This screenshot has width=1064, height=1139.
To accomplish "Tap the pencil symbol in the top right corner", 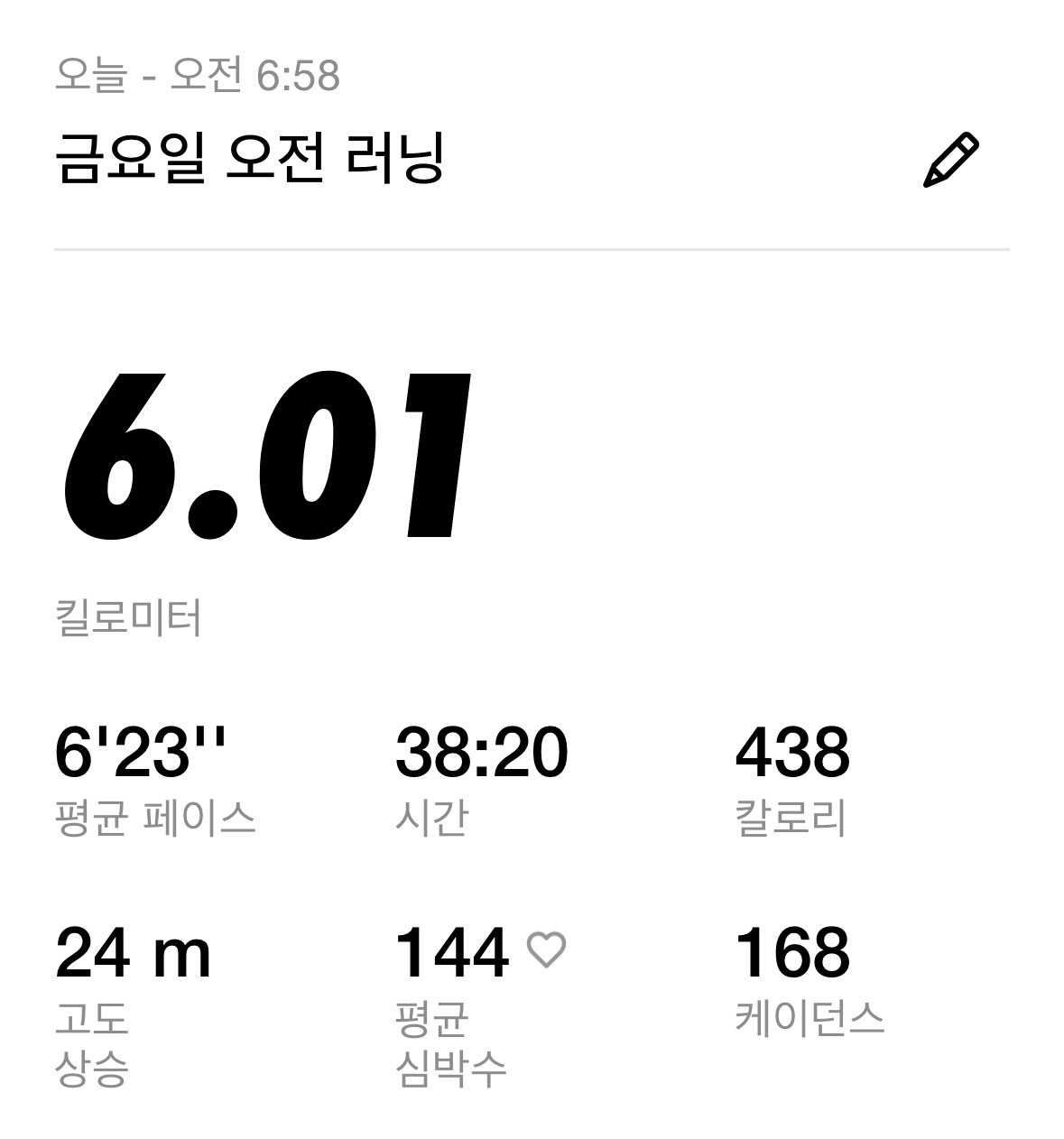I will pyautogui.click(x=950, y=159).
